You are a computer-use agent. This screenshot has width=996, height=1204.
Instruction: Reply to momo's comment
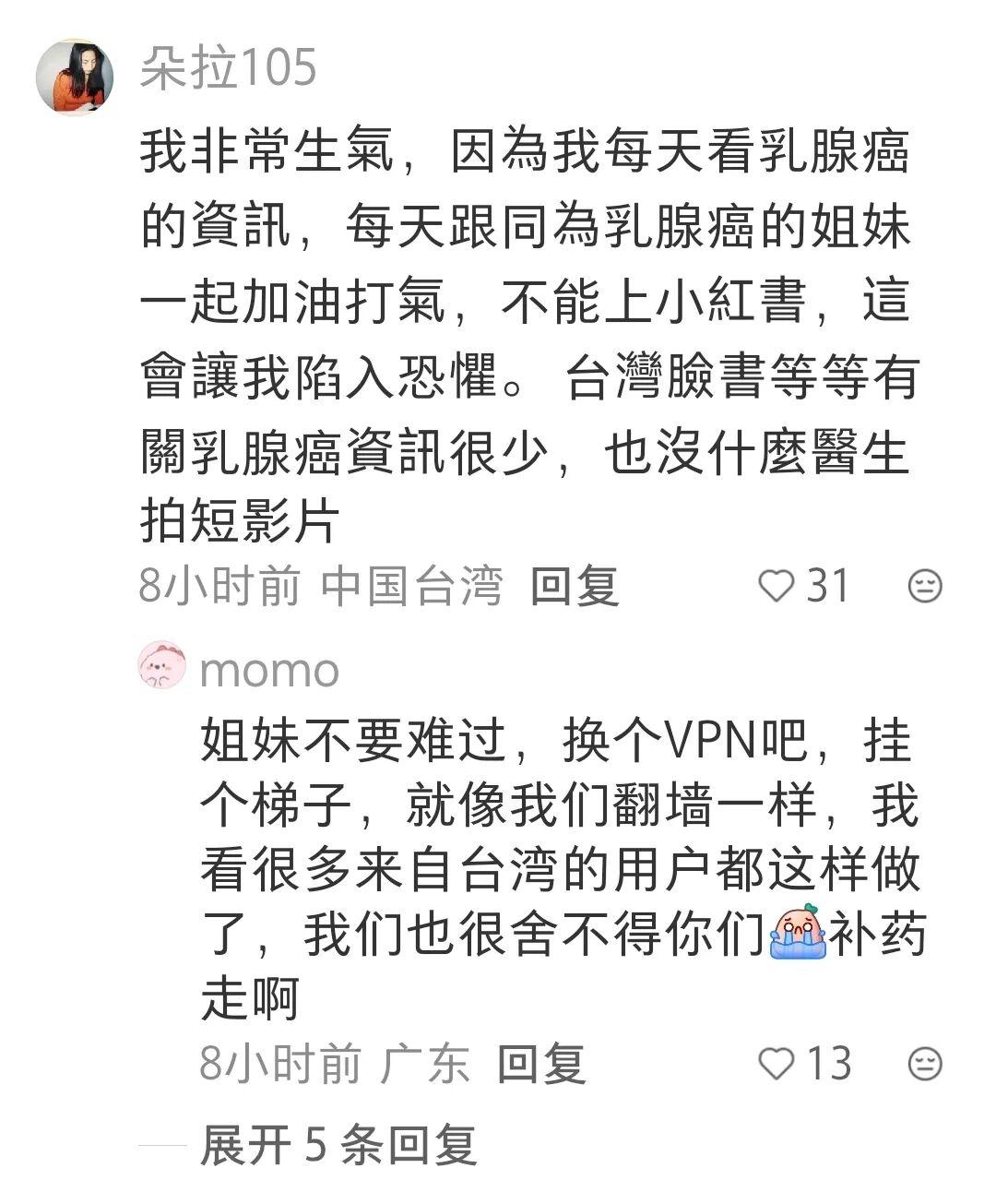coord(541,1064)
